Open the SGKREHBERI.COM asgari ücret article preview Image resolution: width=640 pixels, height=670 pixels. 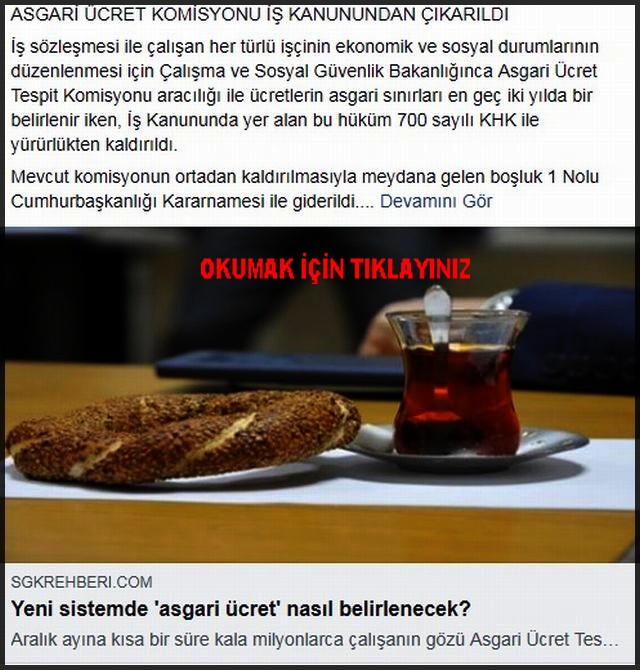click(240, 608)
